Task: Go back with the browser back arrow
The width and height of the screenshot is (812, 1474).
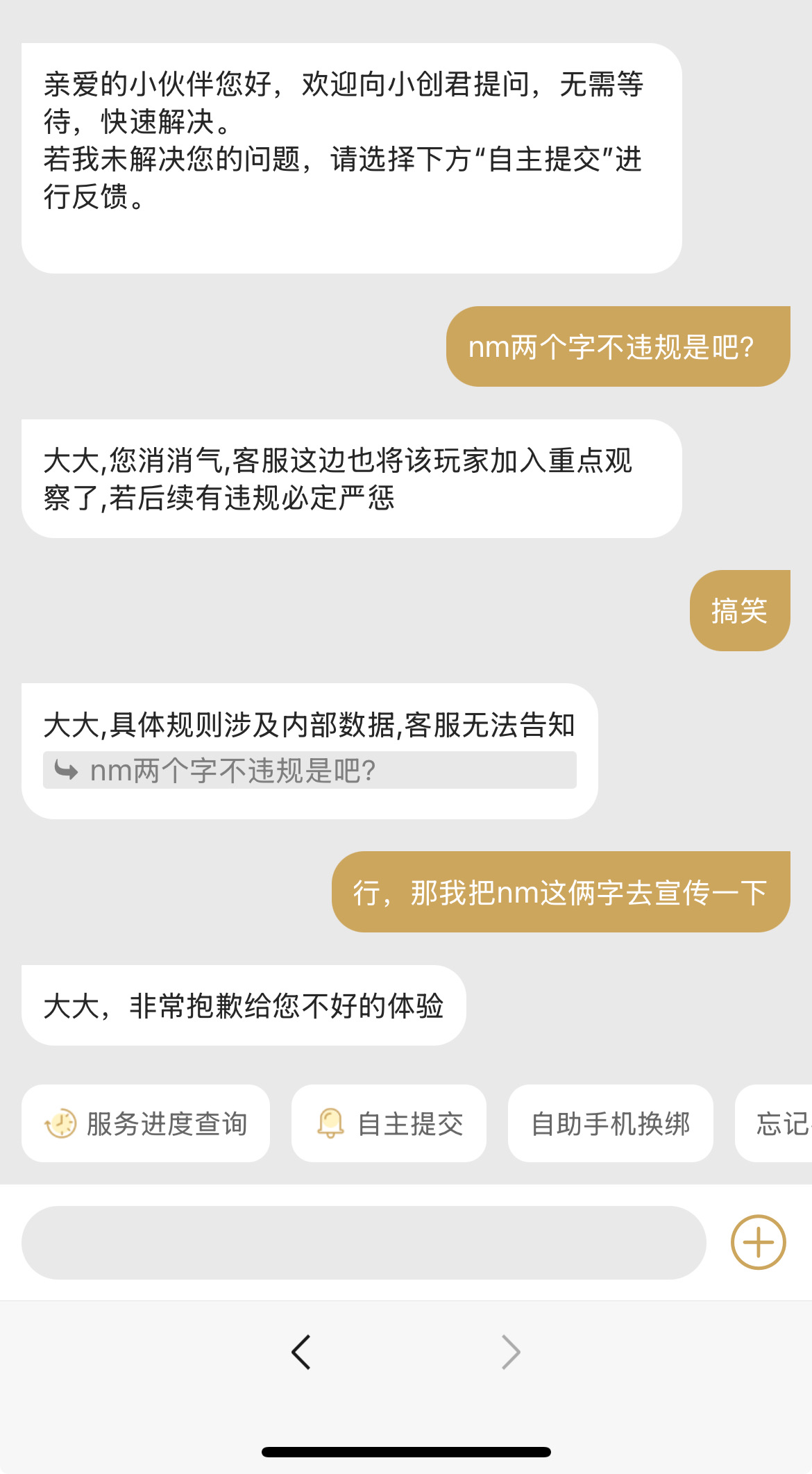Action: coord(301,1352)
